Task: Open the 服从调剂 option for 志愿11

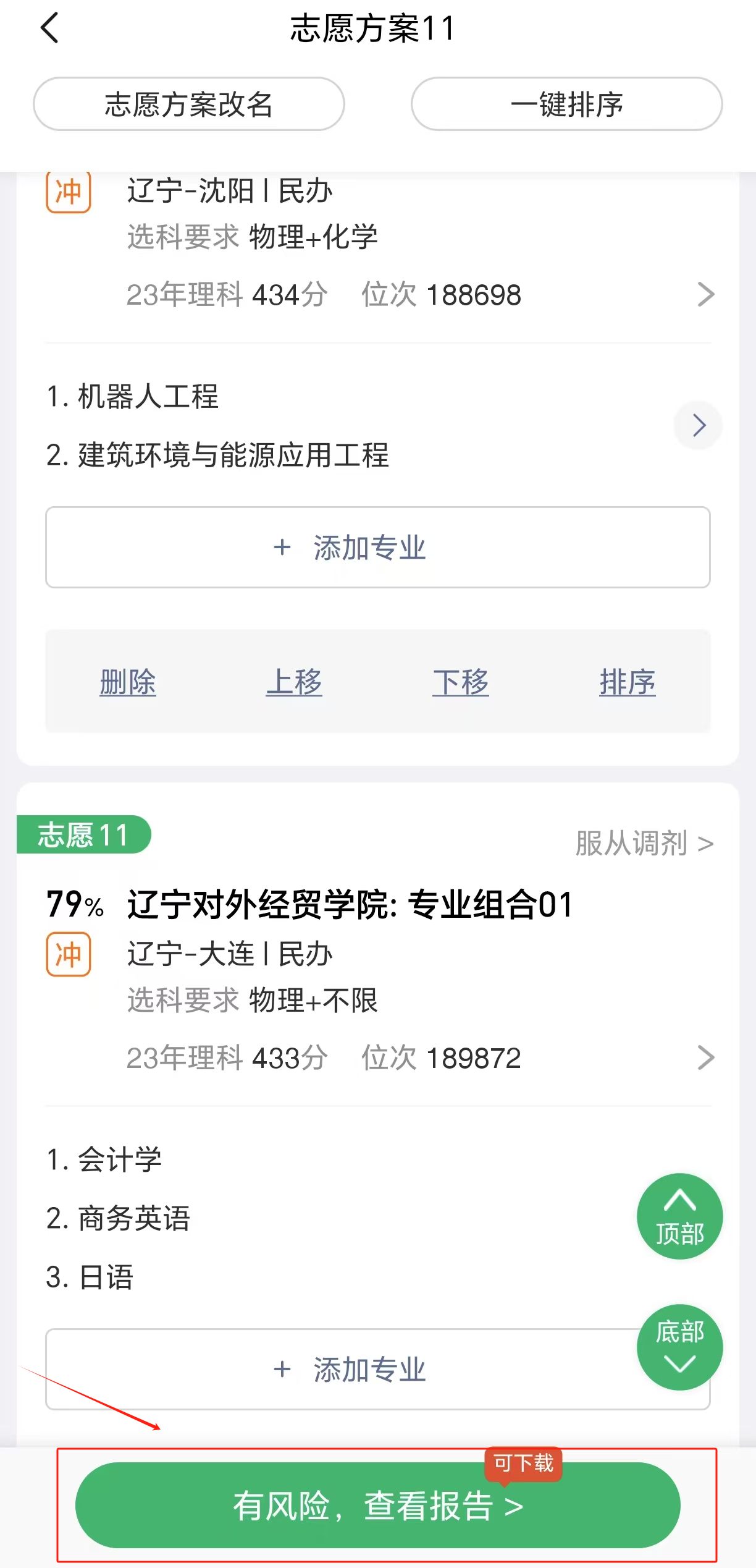Action: (644, 843)
